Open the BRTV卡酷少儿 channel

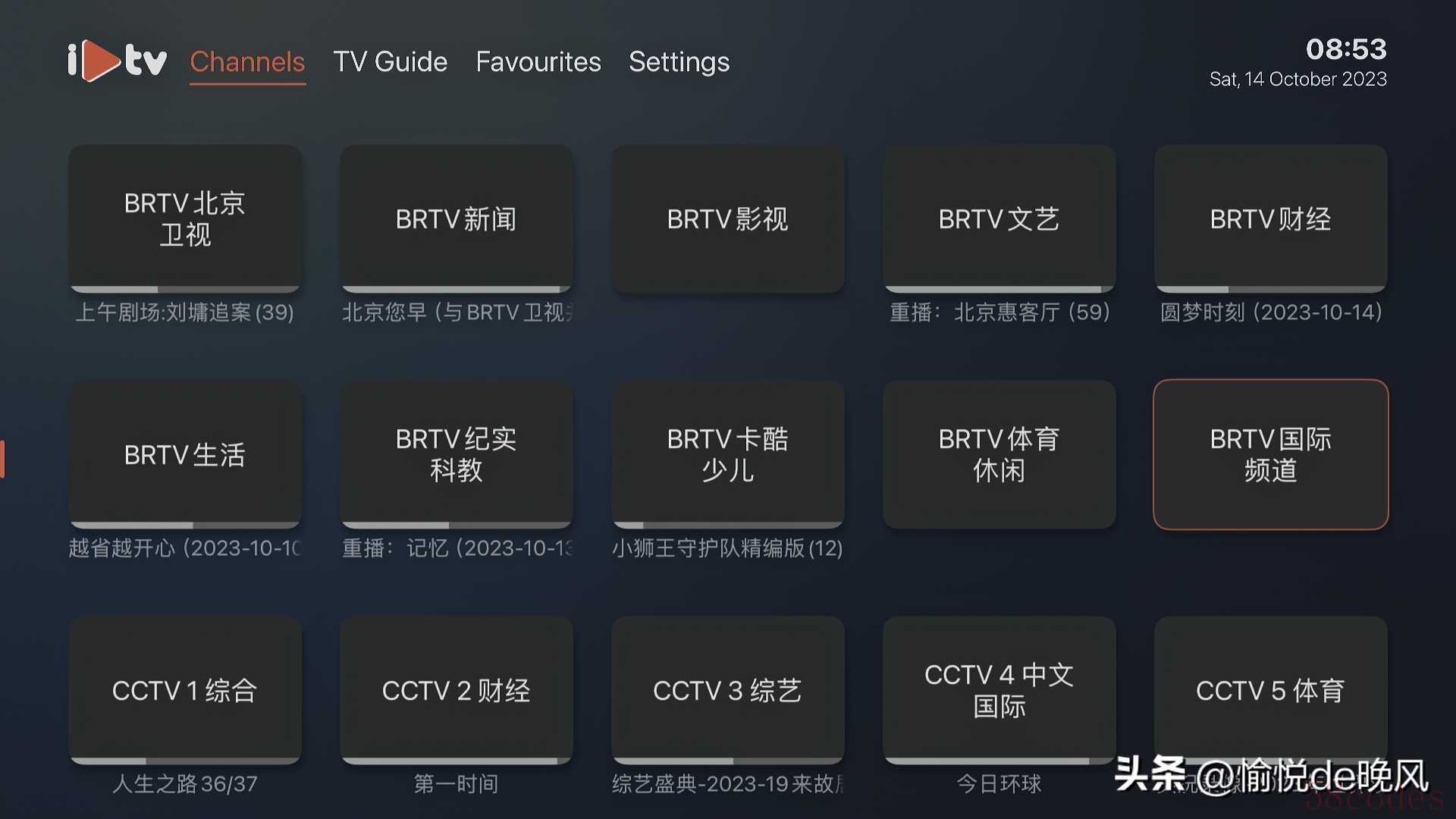tap(727, 454)
